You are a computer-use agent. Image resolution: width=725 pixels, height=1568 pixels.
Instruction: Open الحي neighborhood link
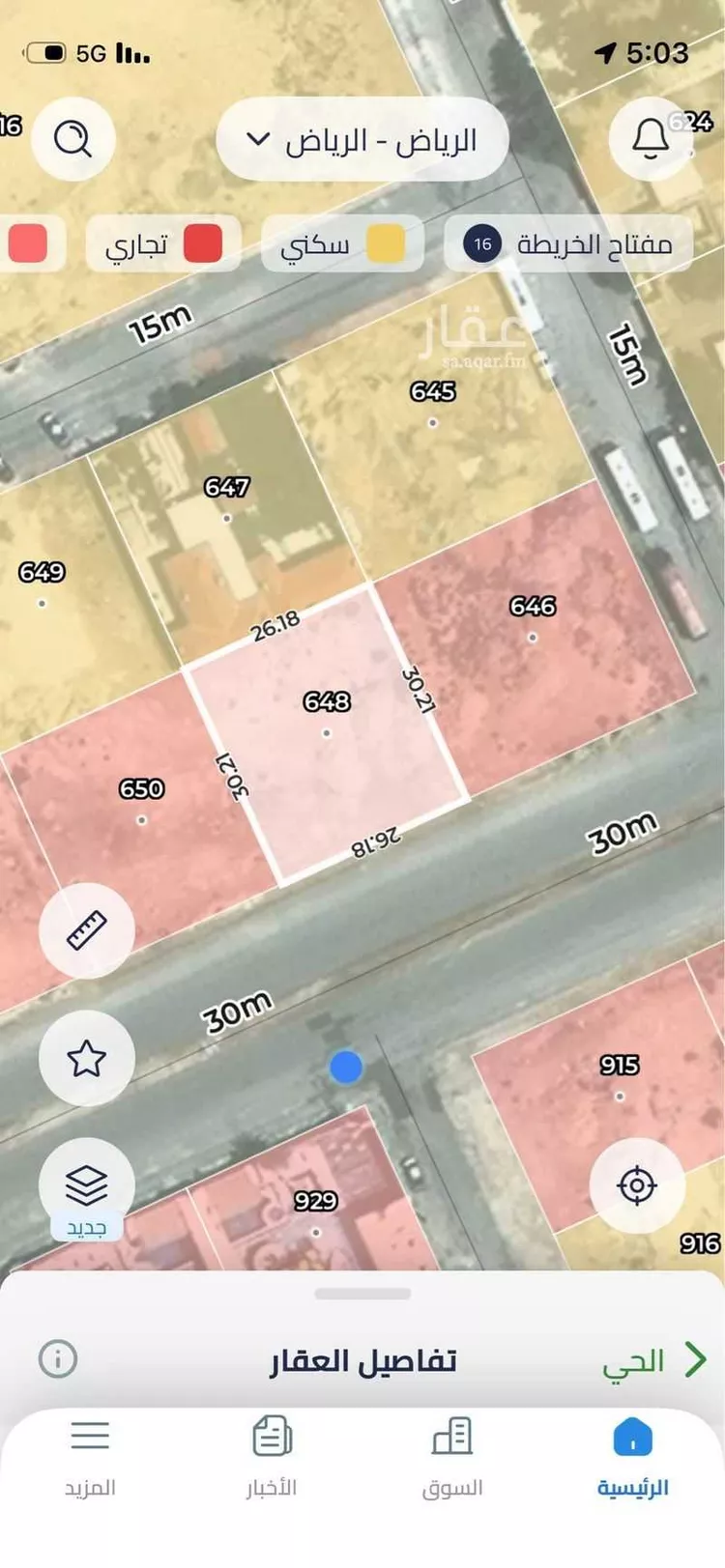(x=654, y=1360)
